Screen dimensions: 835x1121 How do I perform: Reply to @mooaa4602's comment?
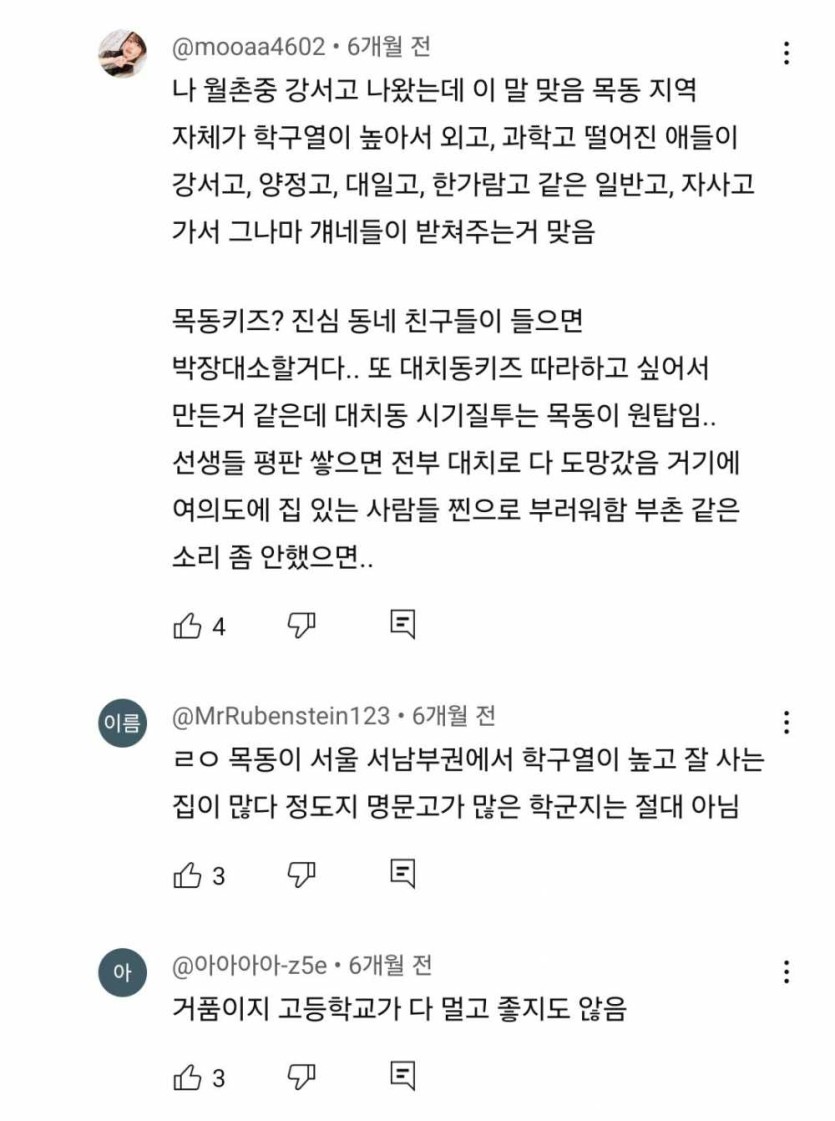click(x=402, y=625)
